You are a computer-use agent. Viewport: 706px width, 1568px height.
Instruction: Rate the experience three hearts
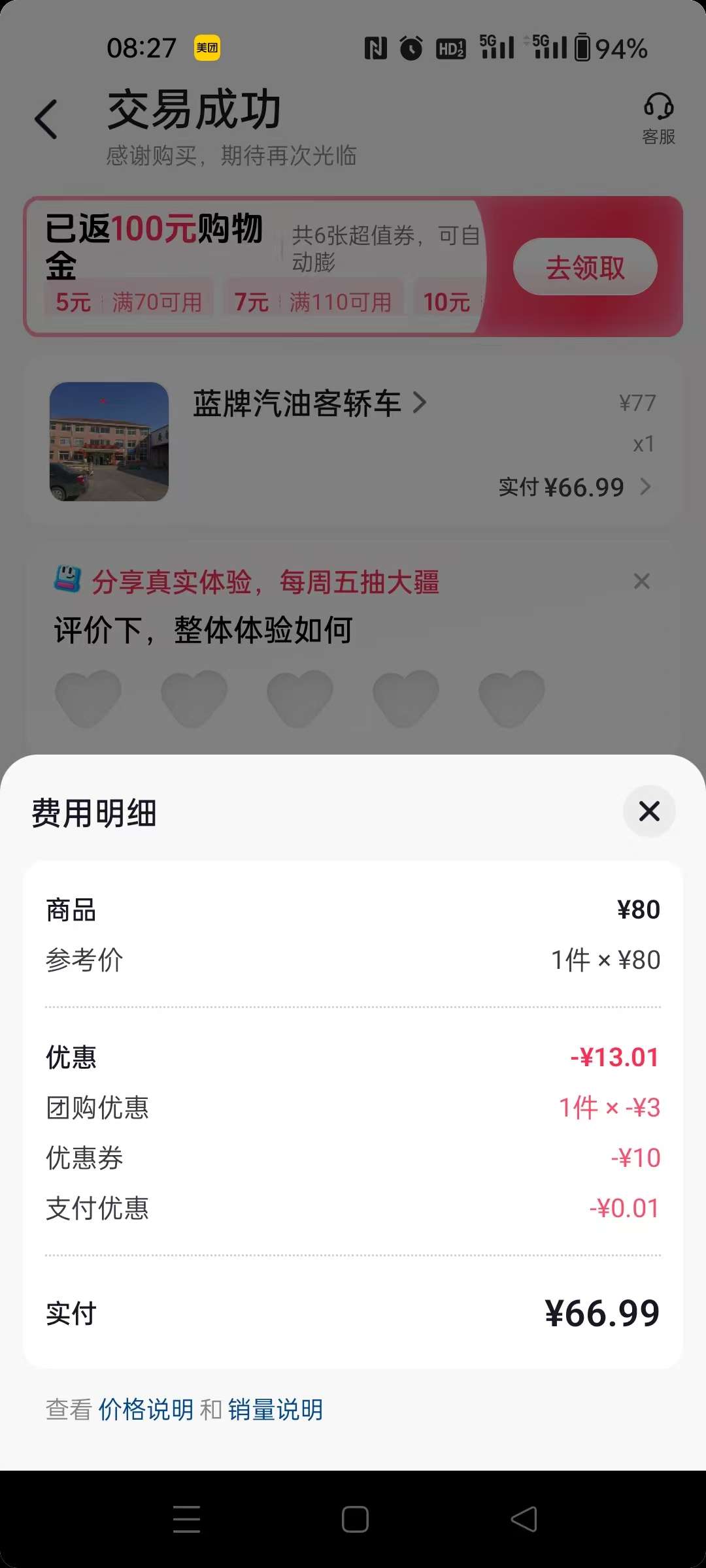(300, 698)
